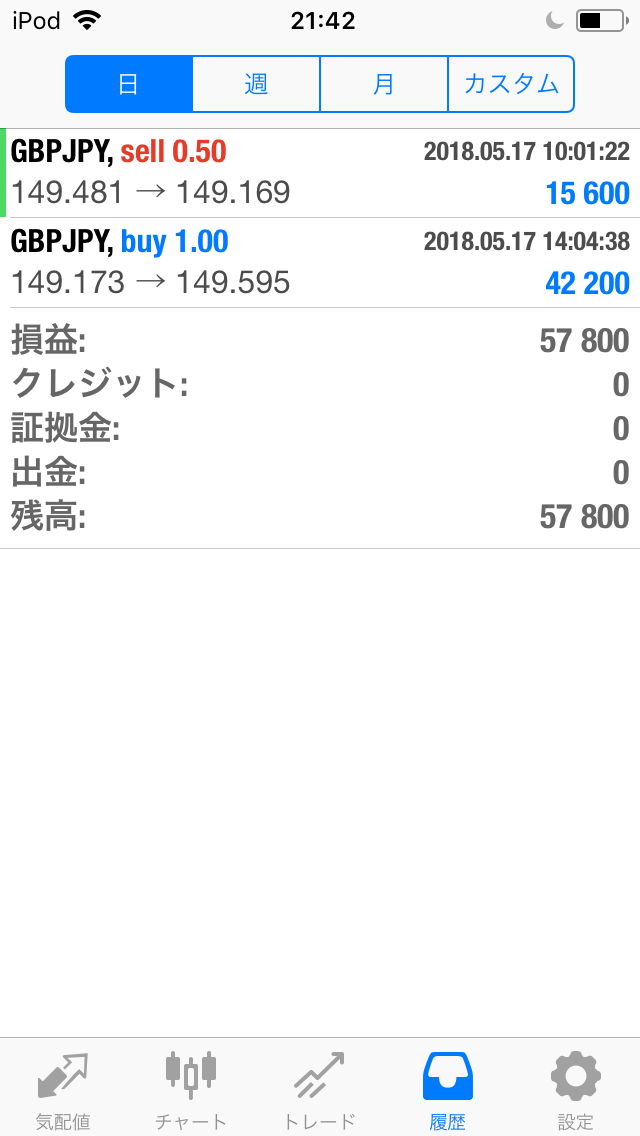Select the 日 (day) period segment
This screenshot has width=640, height=1136.
(x=129, y=84)
